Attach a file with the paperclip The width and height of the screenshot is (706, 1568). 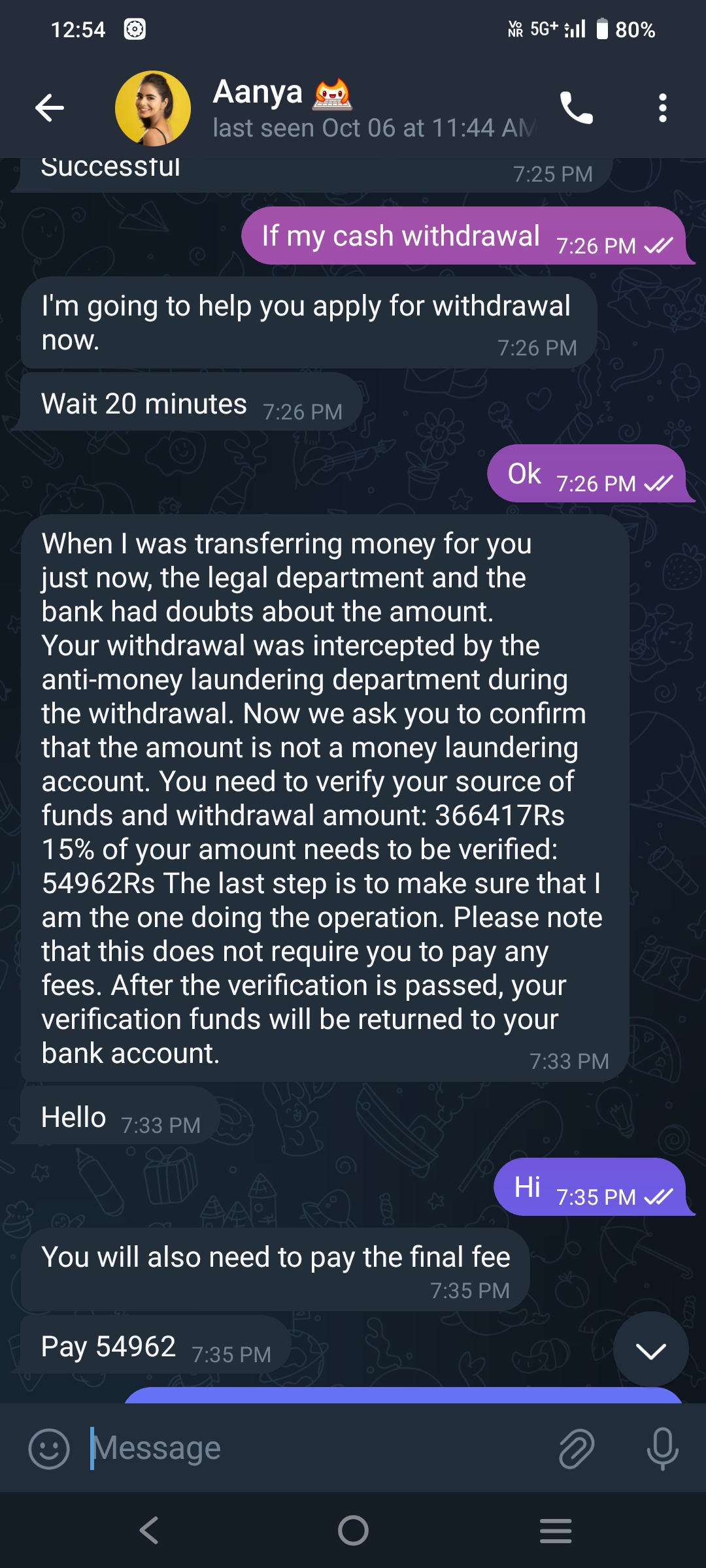[577, 1448]
